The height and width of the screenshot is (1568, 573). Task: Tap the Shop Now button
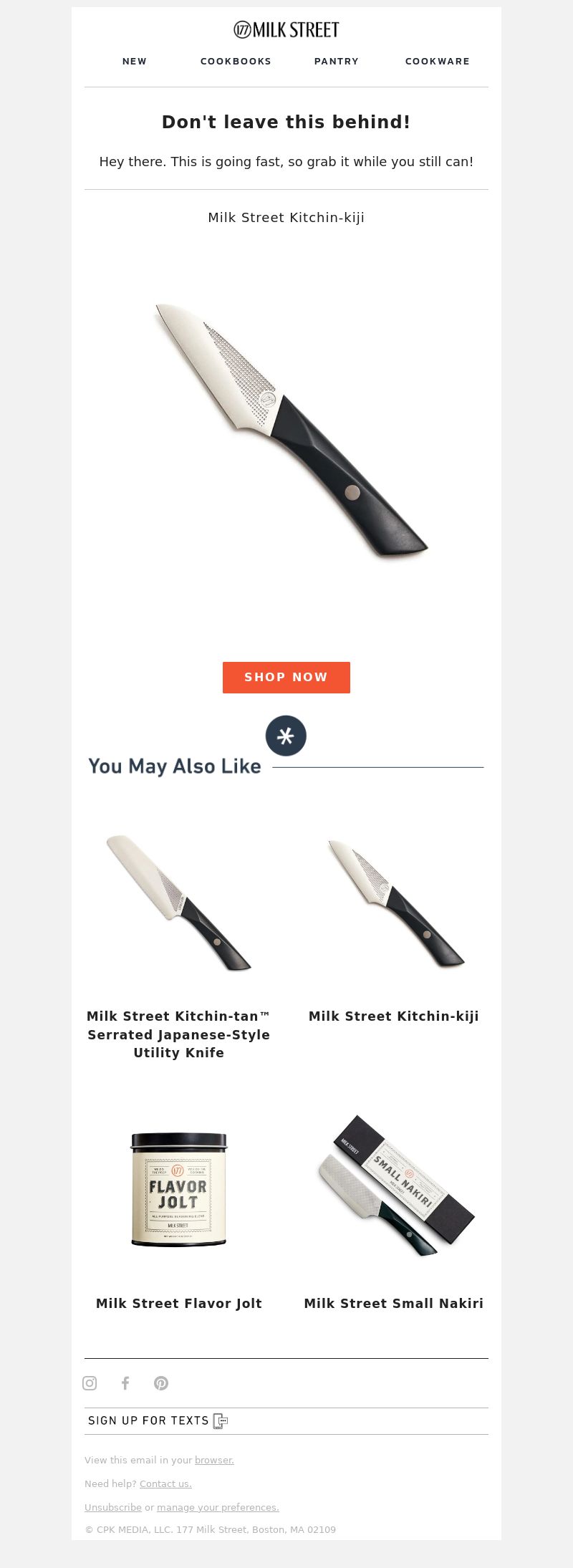(286, 678)
